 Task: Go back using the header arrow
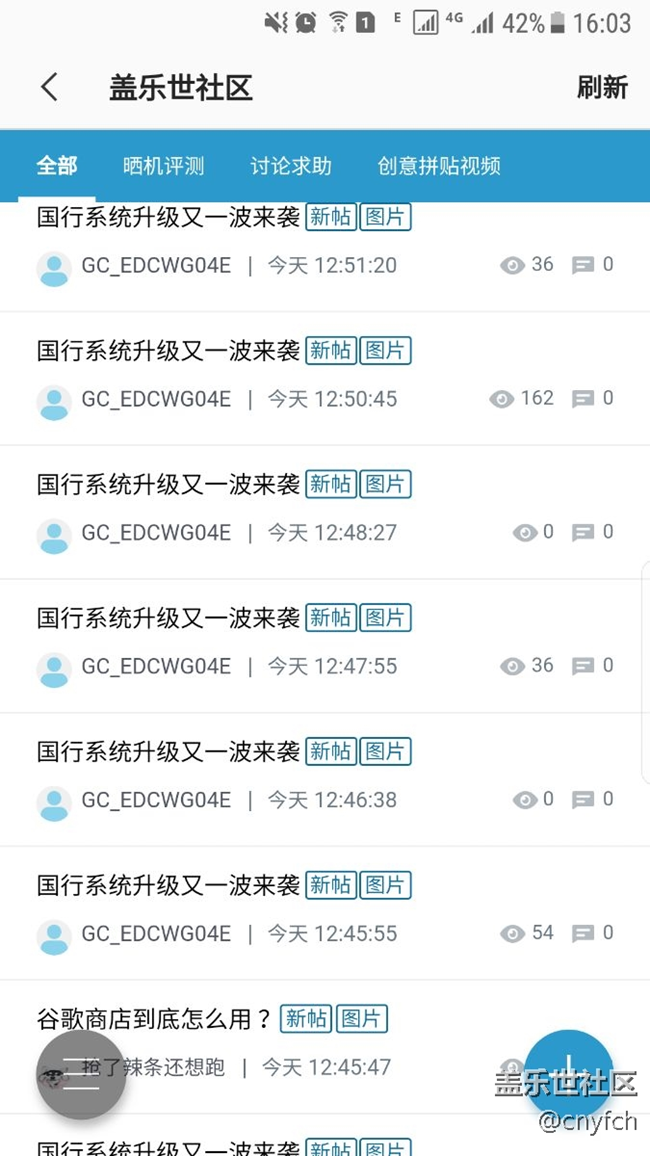tap(49, 88)
